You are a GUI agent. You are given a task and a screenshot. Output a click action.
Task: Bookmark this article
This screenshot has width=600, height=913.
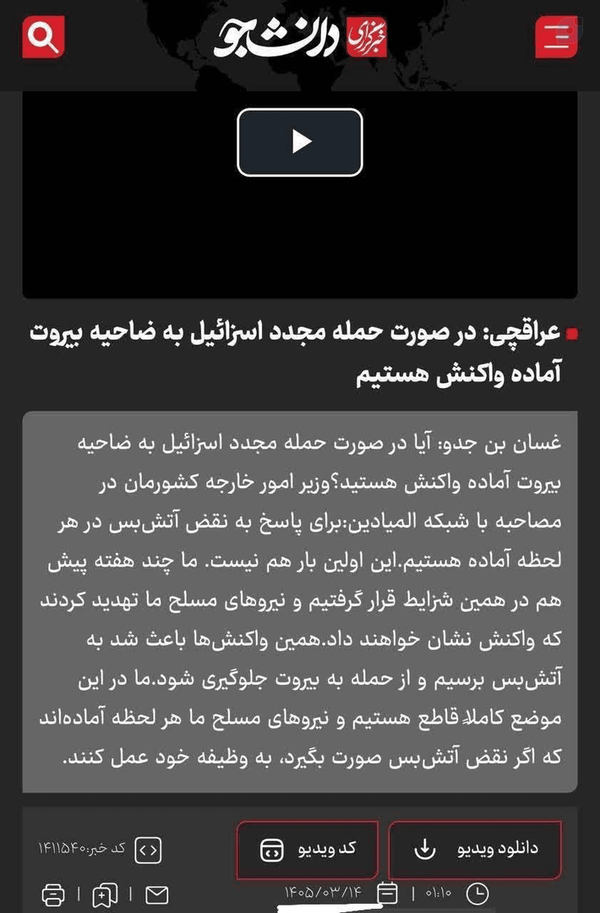(105, 894)
